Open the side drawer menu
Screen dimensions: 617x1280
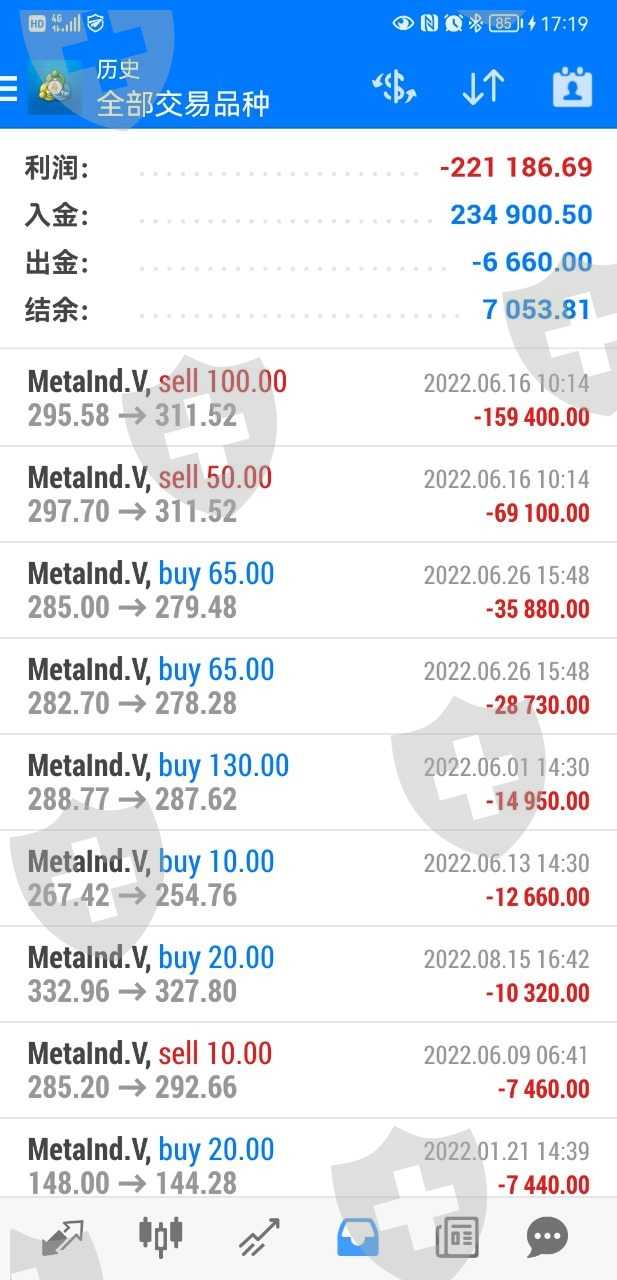pos(9,89)
